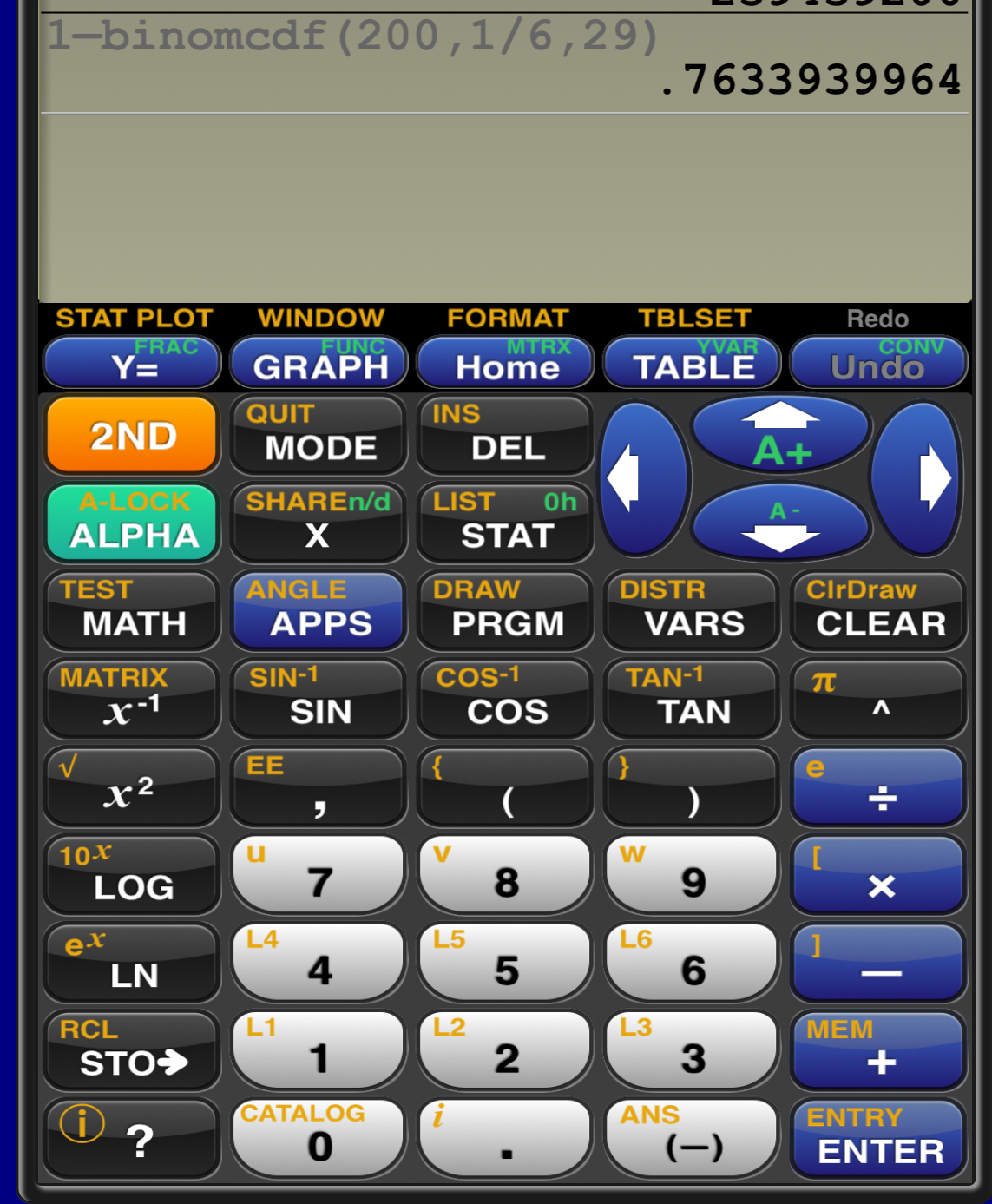Enter digit 7

click(x=319, y=874)
